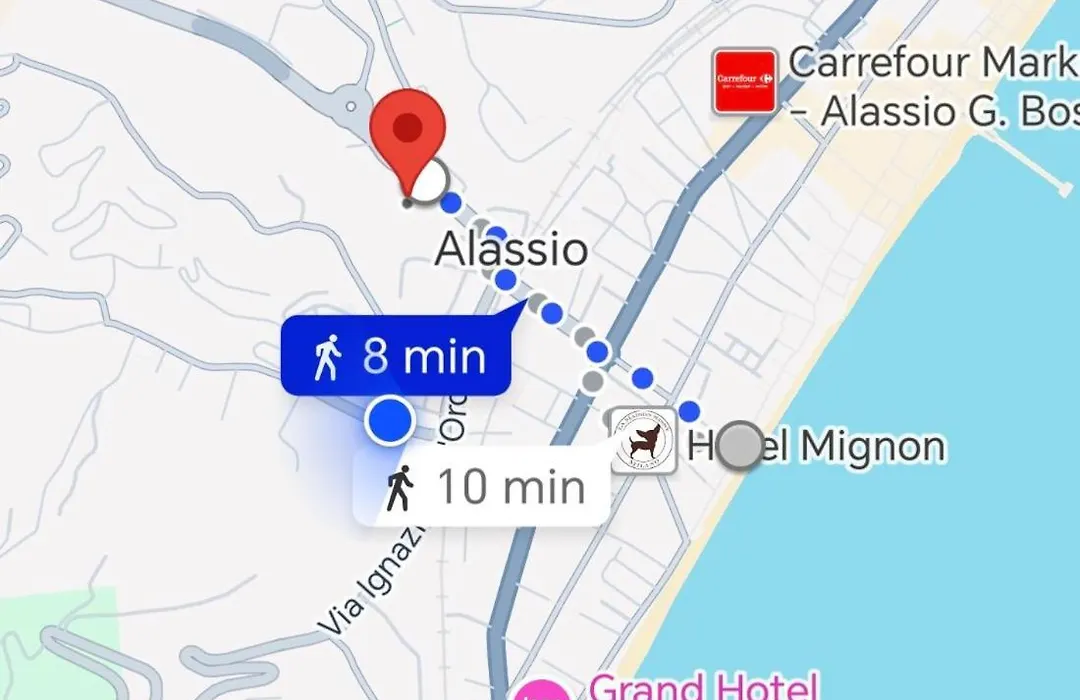Image resolution: width=1080 pixels, height=700 pixels.
Task: Open the Grand Hotel pink marker
Action: click(542, 690)
